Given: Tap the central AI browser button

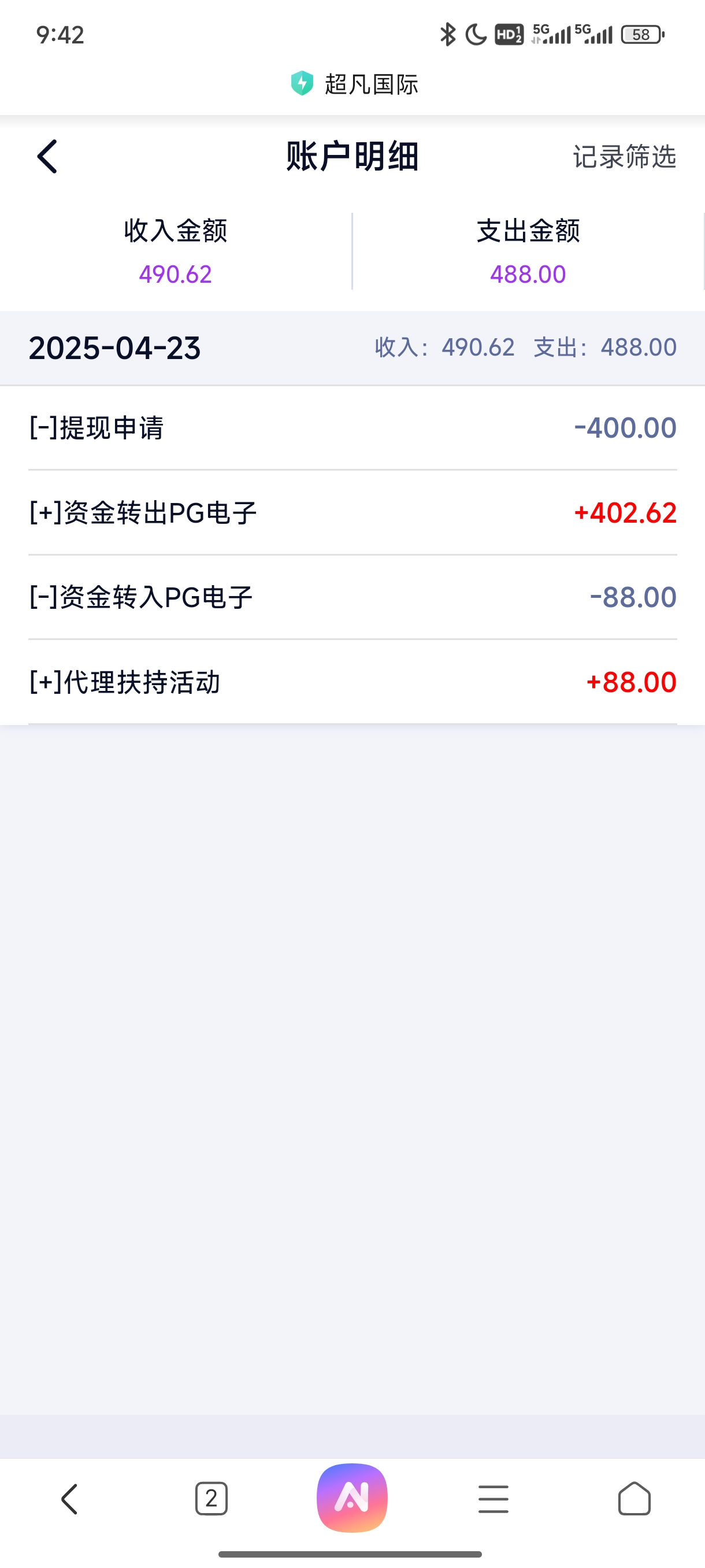Looking at the screenshot, I should [352, 1497].
